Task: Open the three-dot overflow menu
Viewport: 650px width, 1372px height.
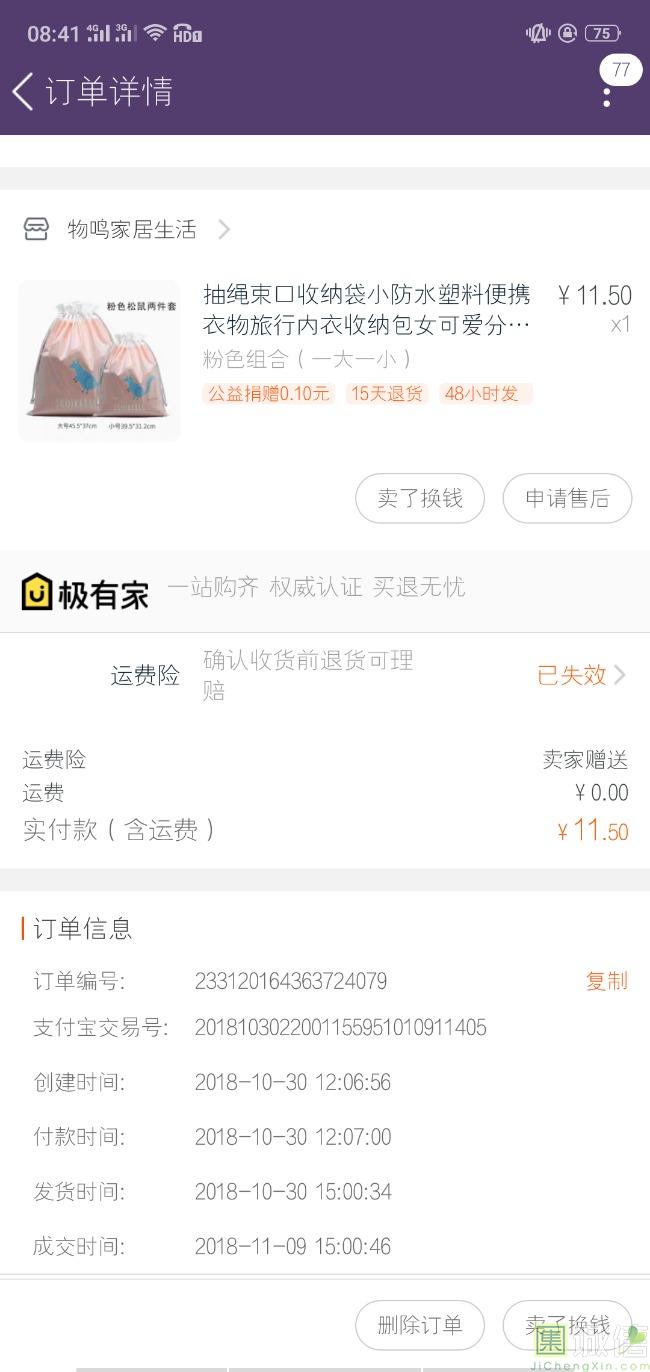Action: pos(607,97)
